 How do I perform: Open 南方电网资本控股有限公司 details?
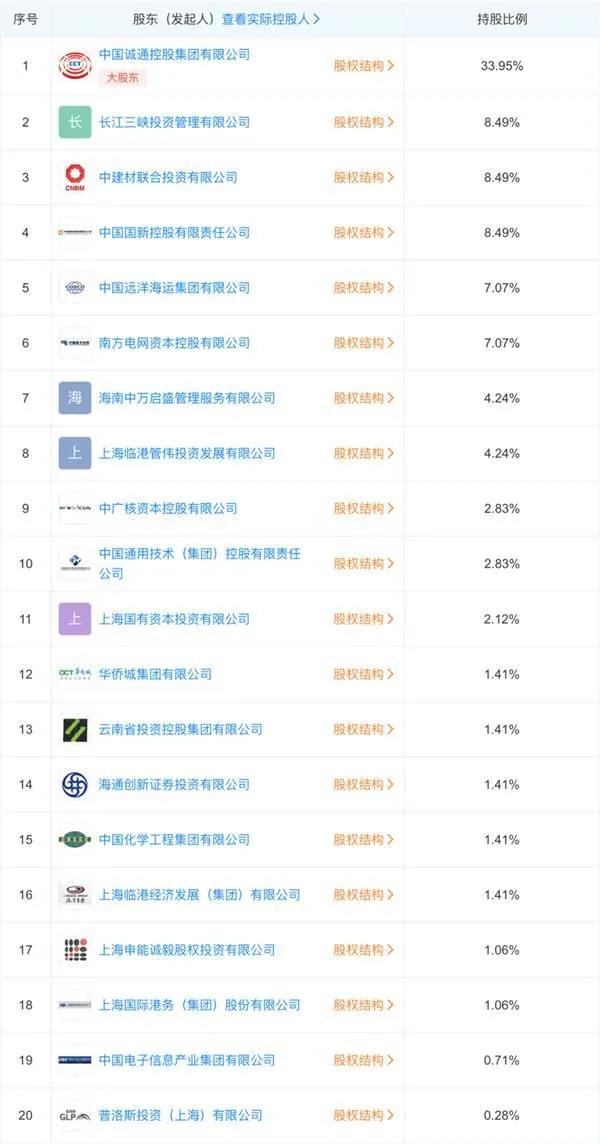click(174, 342)
